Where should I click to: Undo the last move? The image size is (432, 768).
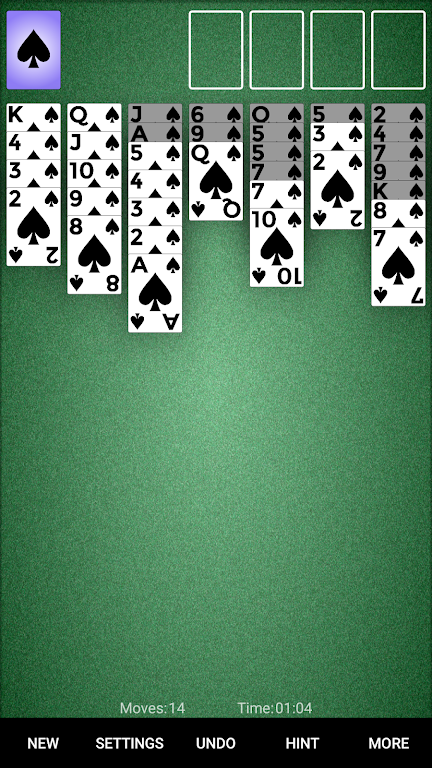coord(216,743)
